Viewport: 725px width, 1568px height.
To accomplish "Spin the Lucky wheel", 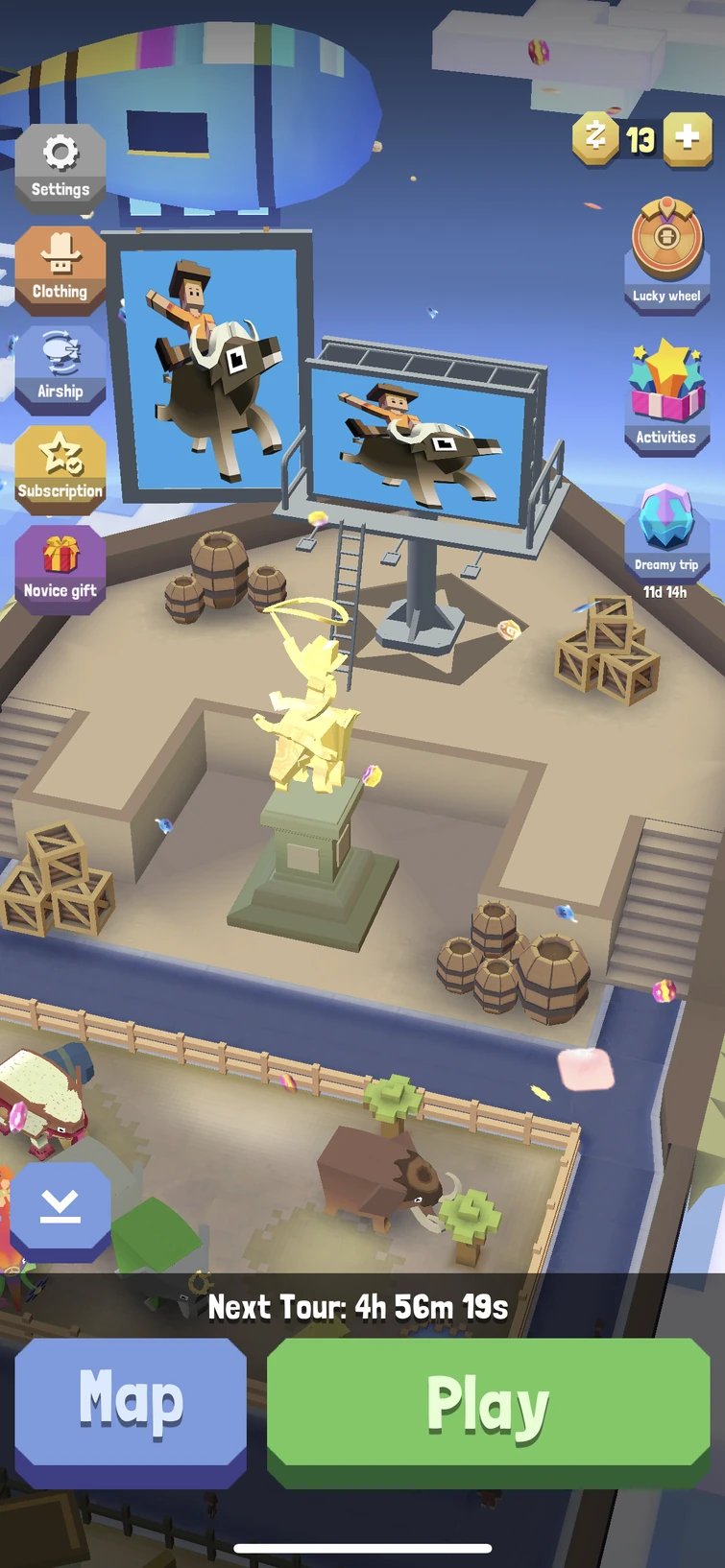I will [x=666, y=251].
